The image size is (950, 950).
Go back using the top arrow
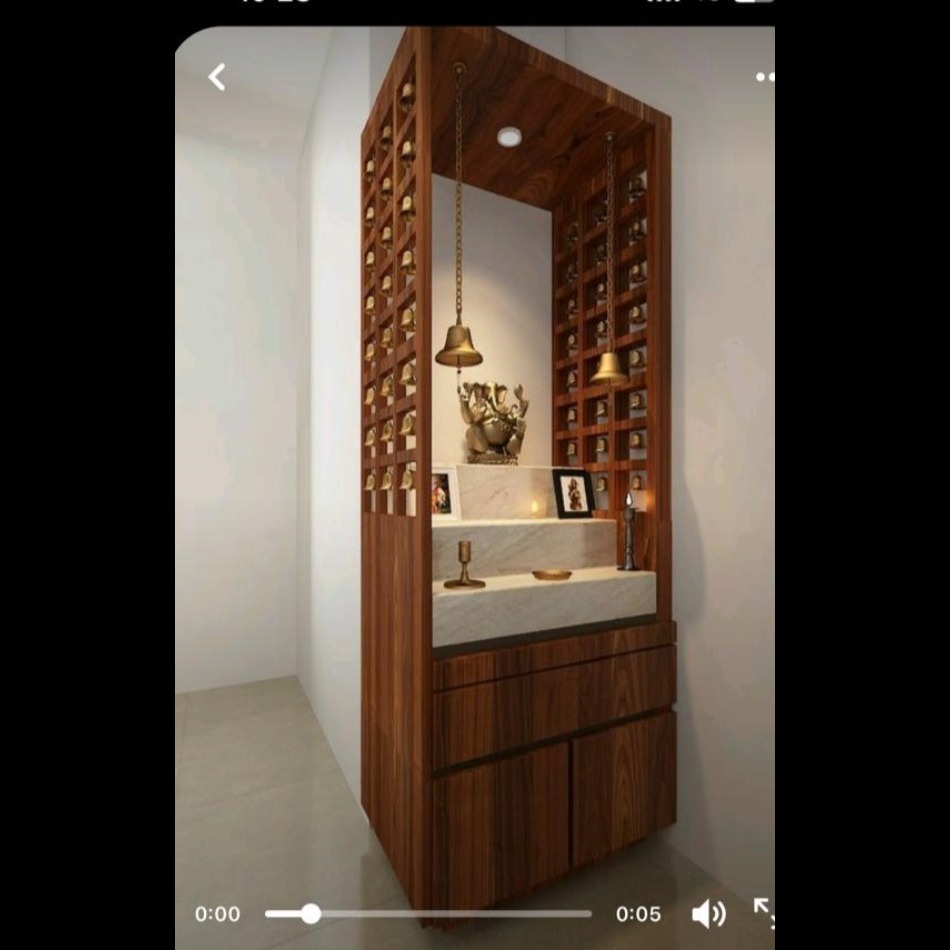tap(217, 77)
